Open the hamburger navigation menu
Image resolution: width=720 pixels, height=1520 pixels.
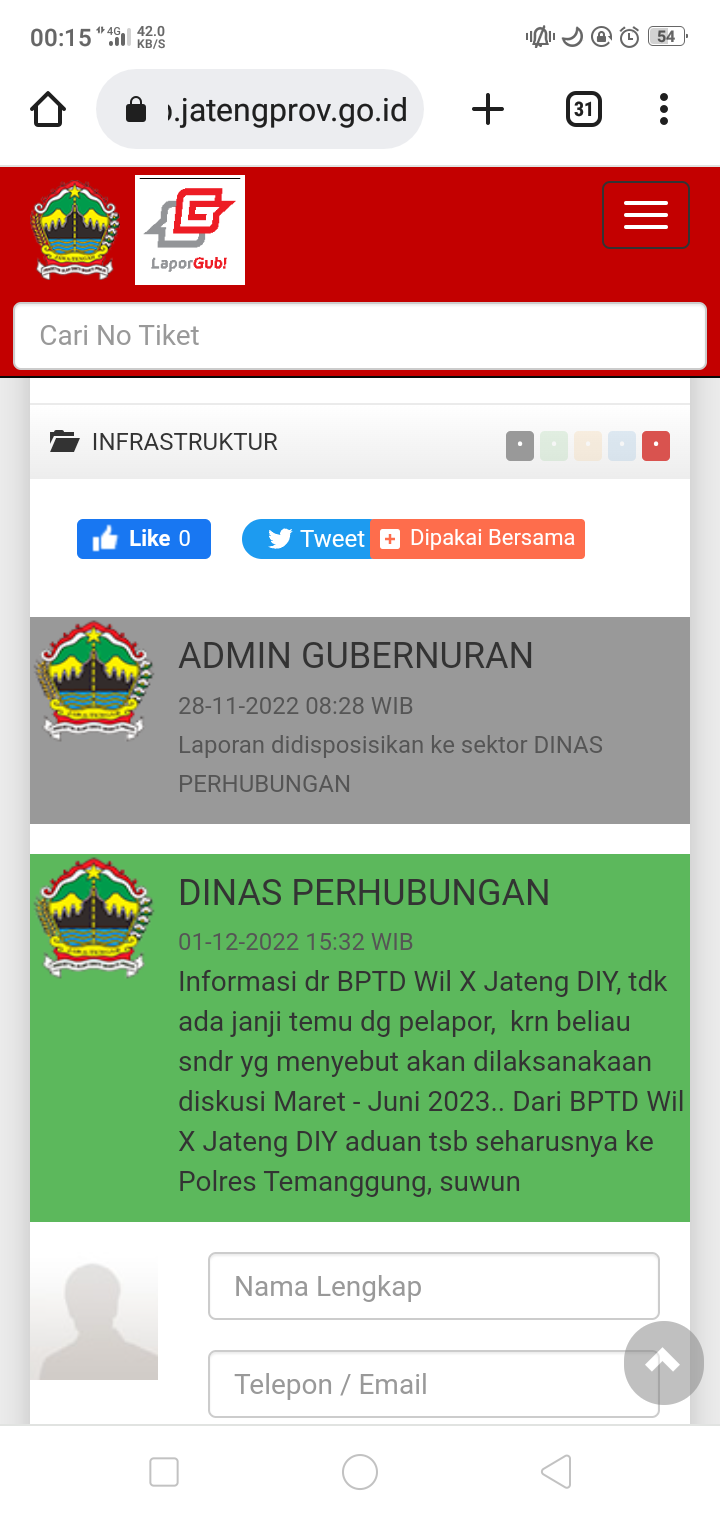pos(645,215)
